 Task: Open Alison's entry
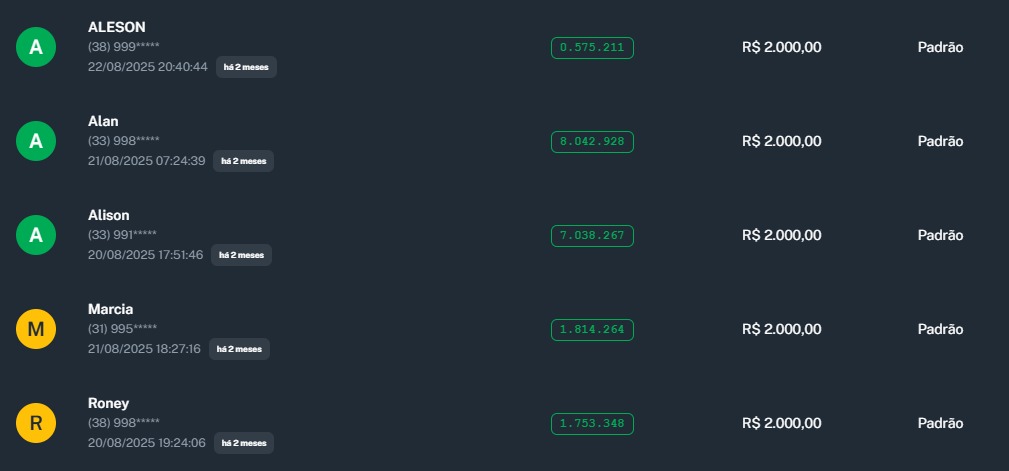108,215
